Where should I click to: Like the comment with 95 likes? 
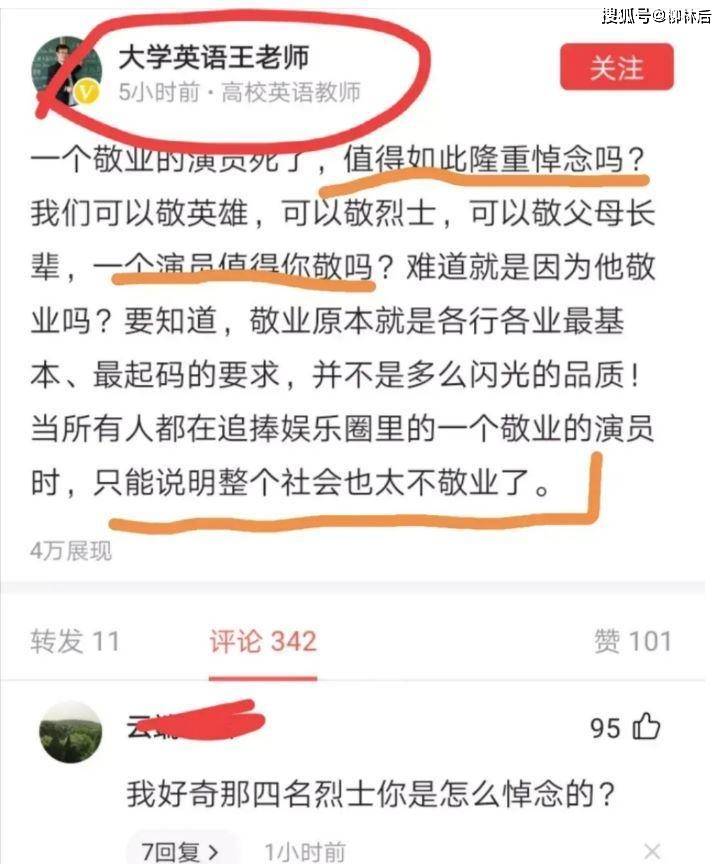(646, 727)
